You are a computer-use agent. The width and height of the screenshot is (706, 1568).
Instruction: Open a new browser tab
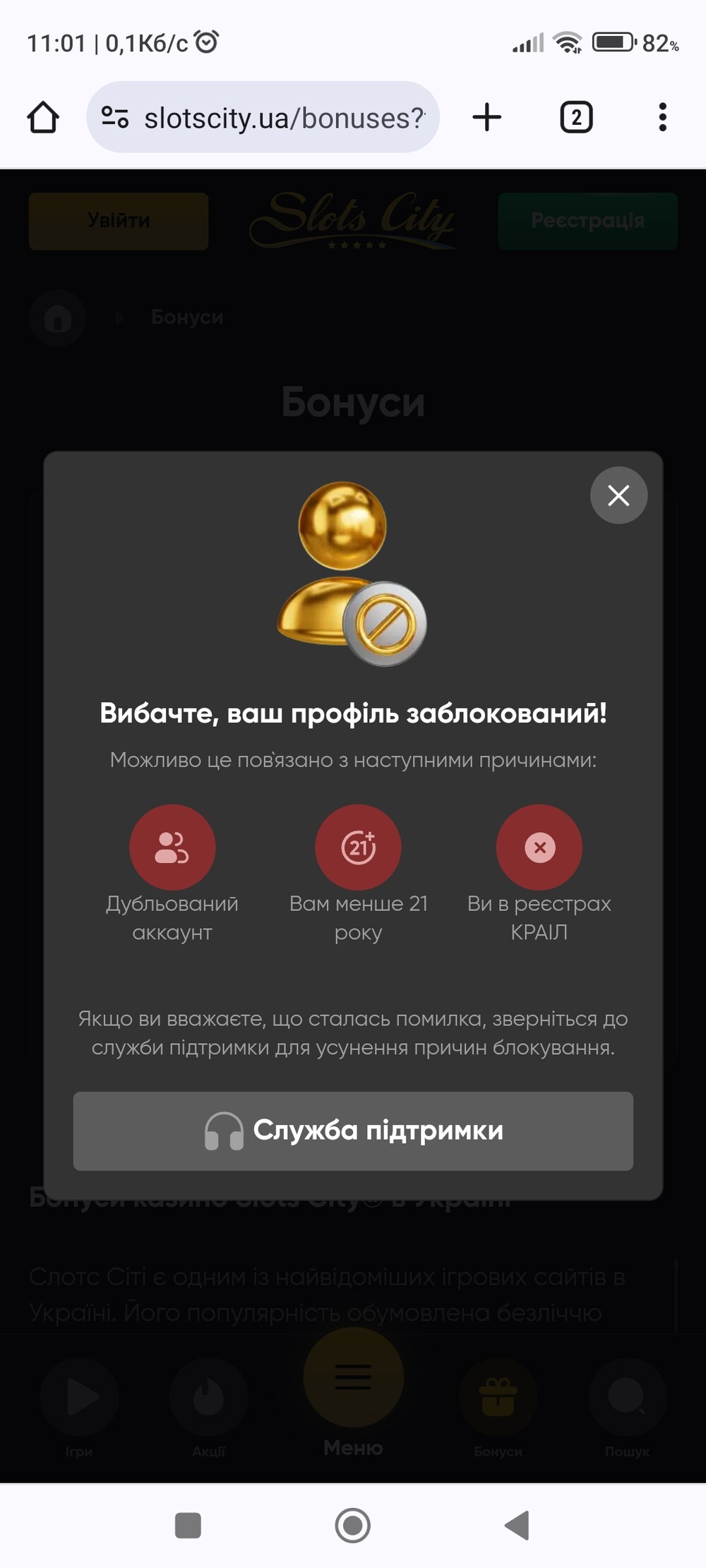click(486, 117)
